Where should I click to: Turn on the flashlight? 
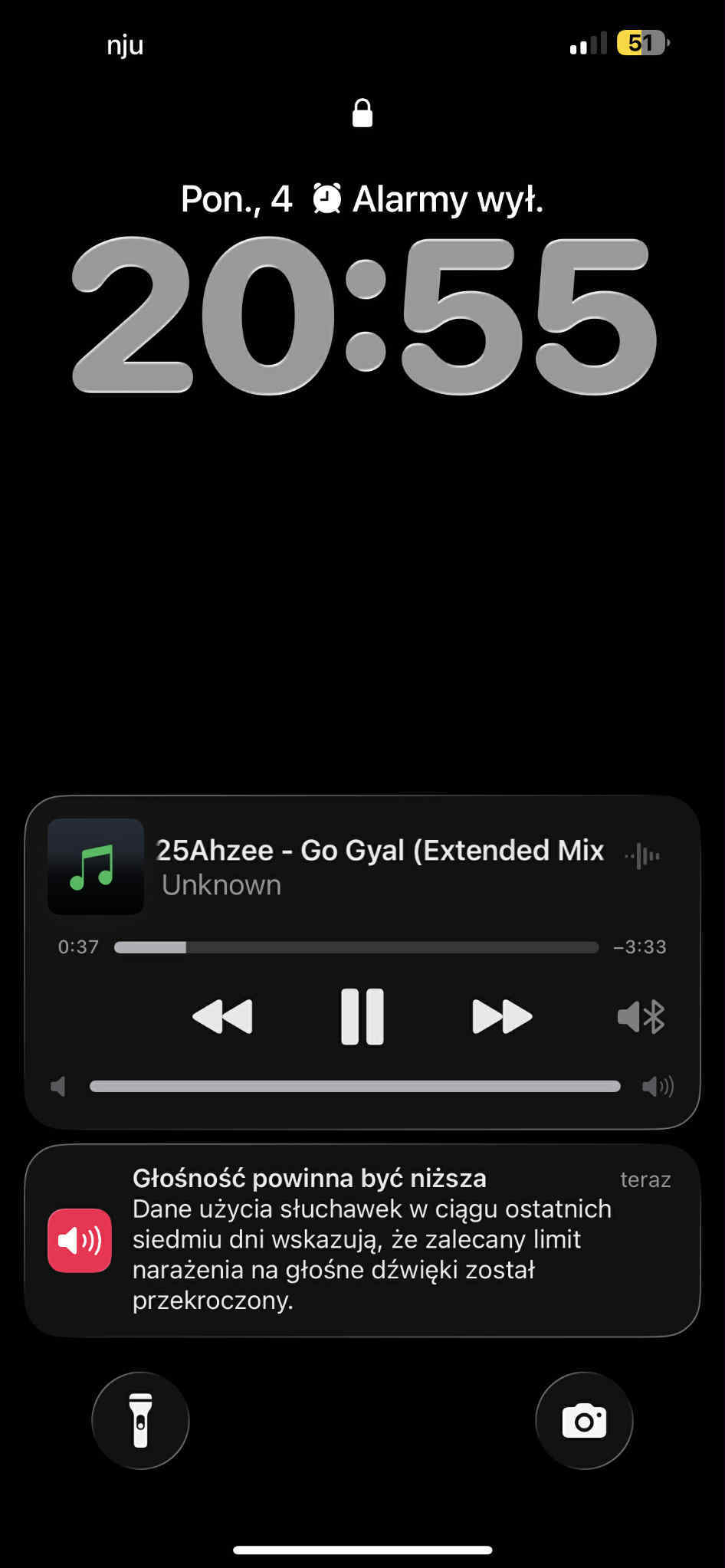pos(140,1420)
